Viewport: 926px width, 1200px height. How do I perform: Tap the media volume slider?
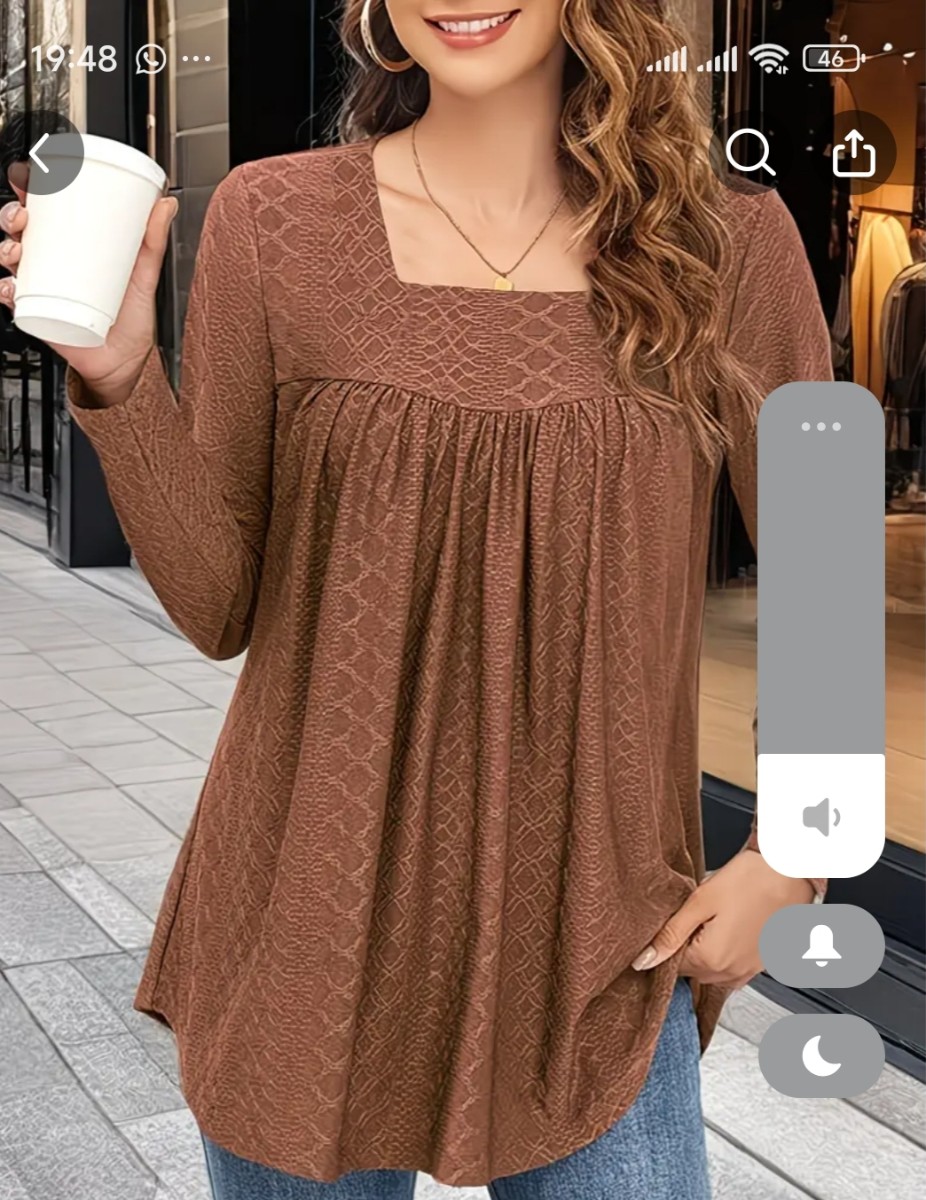tap(821, 630)
